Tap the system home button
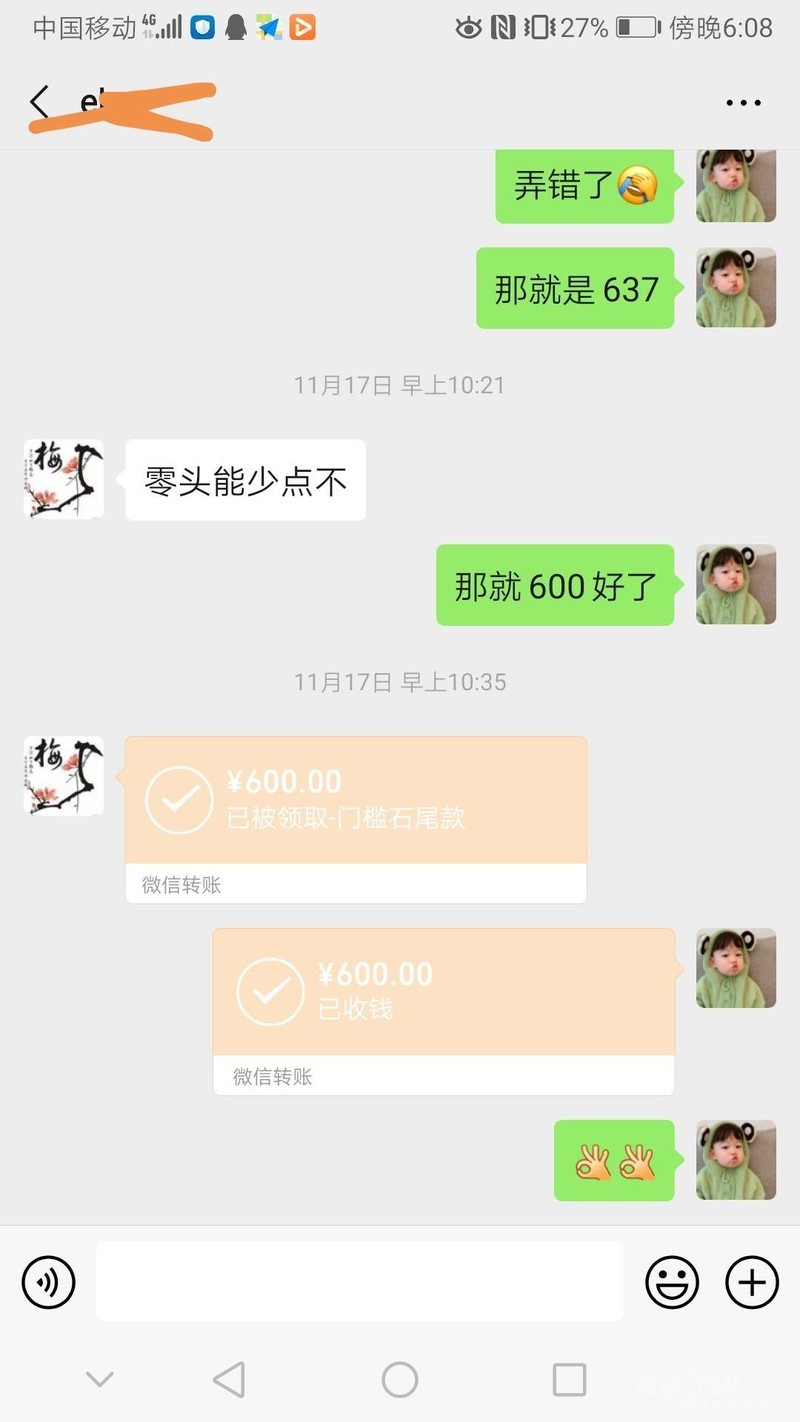800x1422 pixels. 400,1380
